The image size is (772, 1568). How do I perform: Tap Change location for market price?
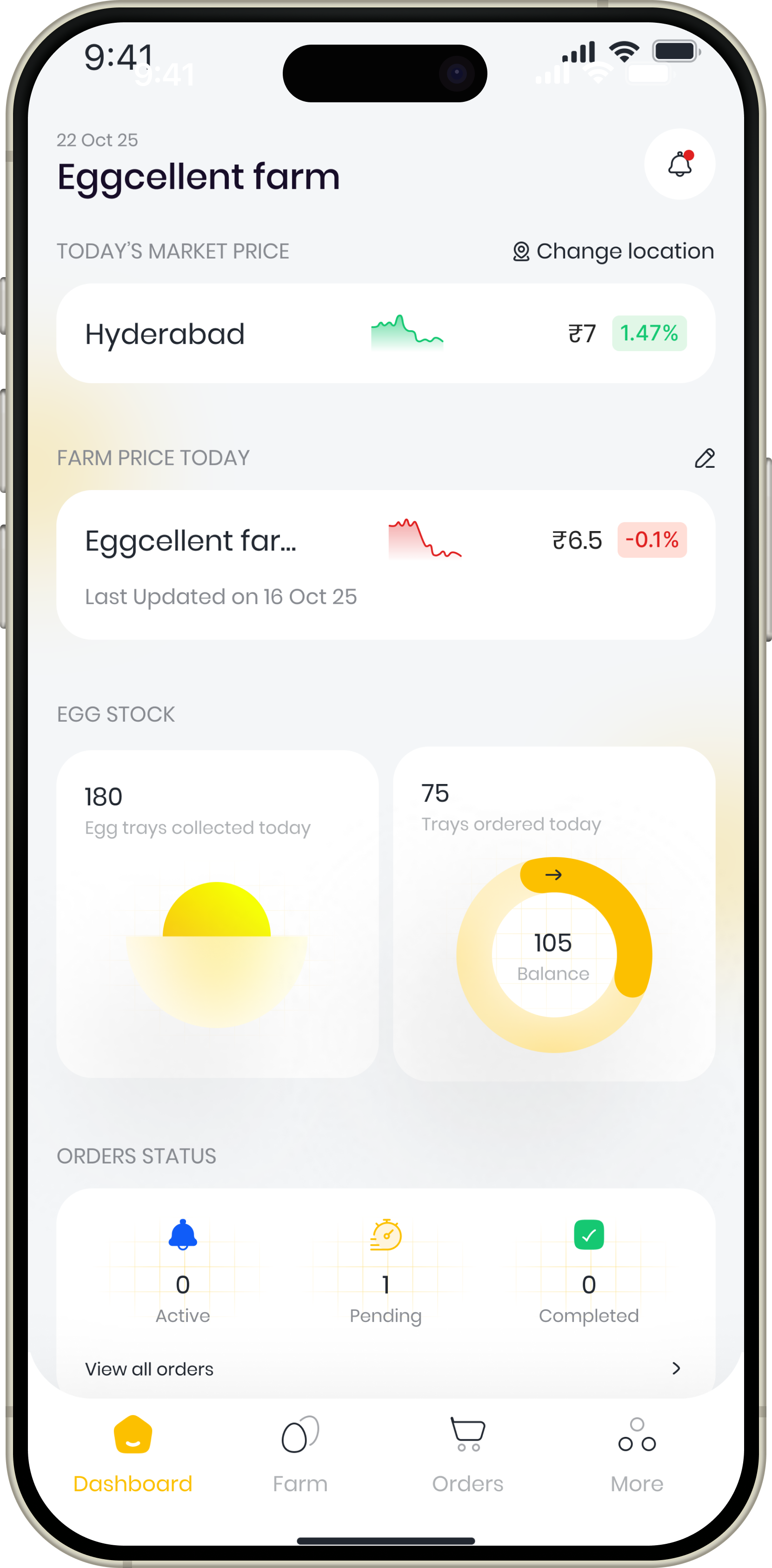(613, 252)
